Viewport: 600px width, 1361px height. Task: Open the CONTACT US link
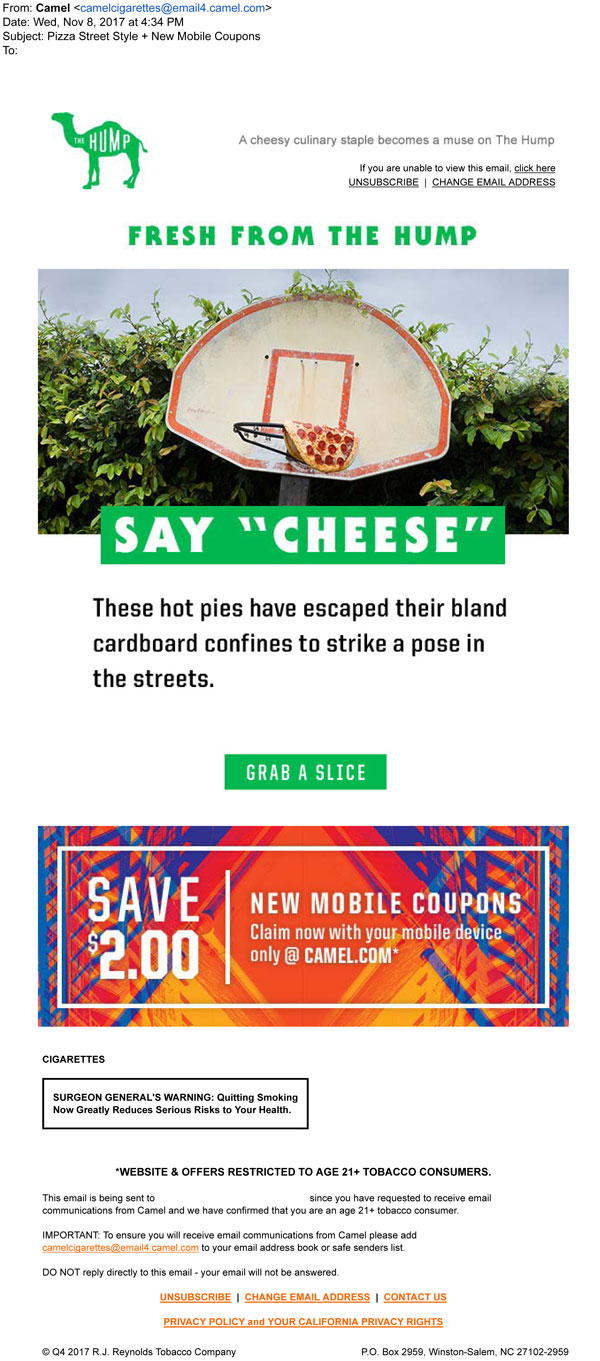(415, 1297)
